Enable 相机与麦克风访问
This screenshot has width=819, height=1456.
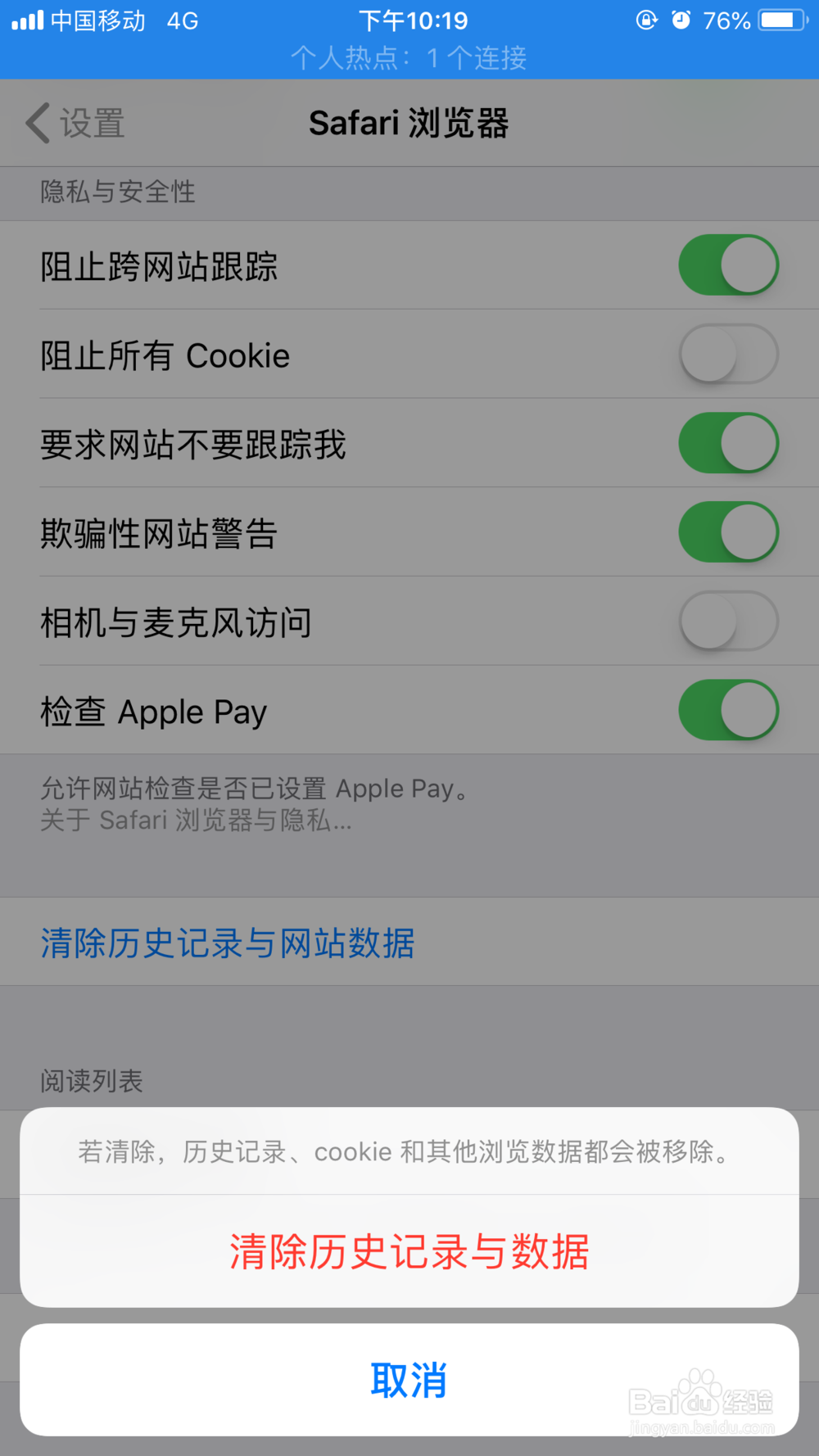728,622
